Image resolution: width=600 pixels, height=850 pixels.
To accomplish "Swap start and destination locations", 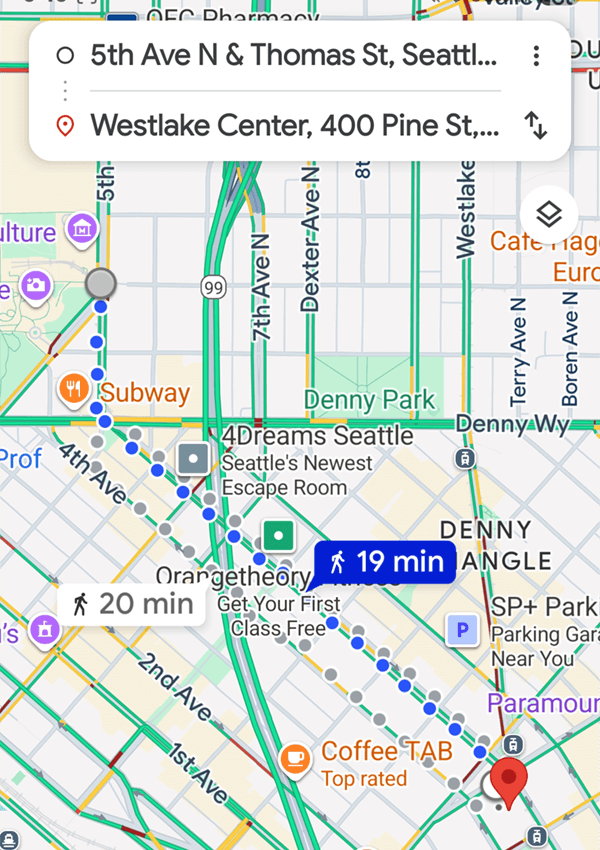I will pos(536,126).
